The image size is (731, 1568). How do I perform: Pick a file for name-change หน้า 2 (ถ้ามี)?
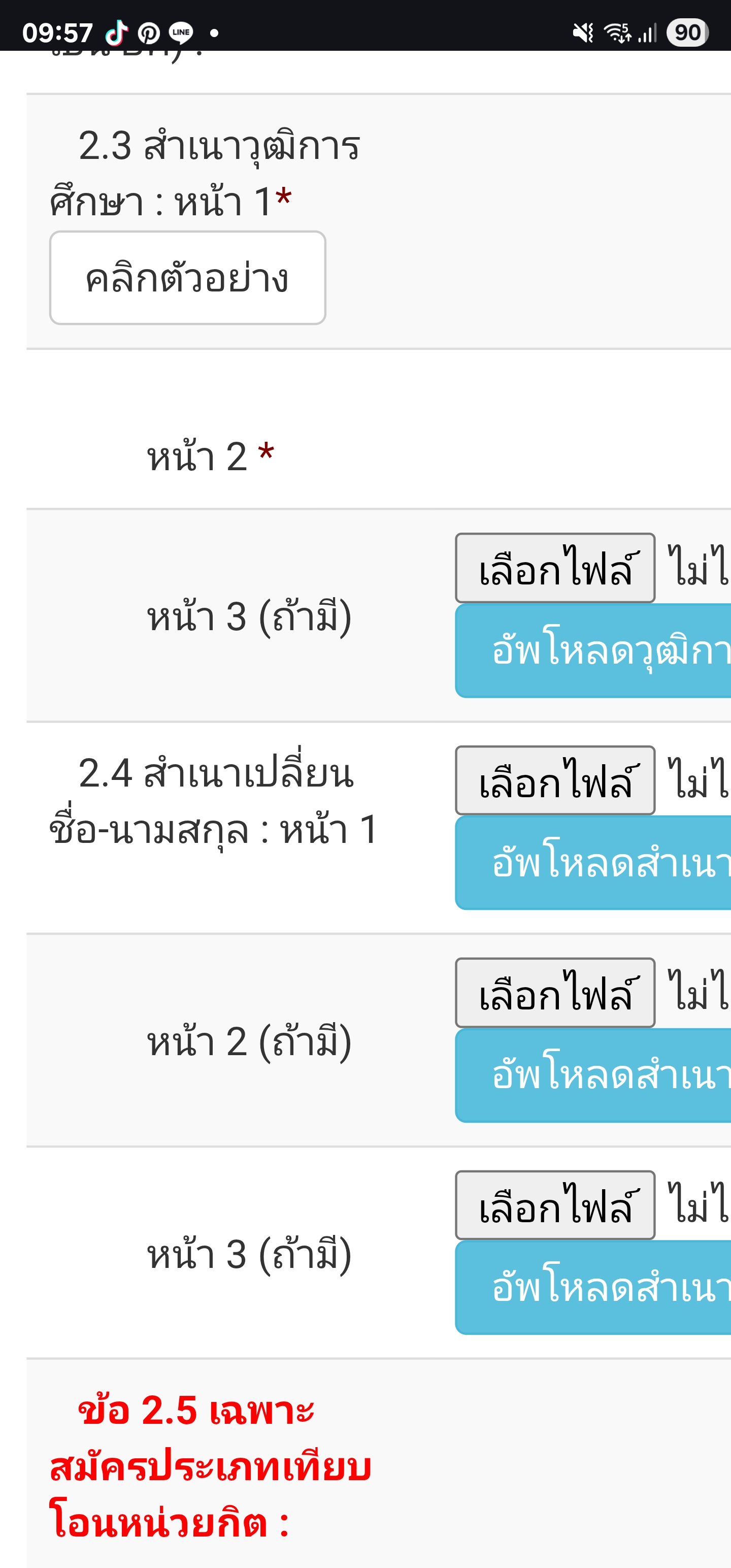pyautogui.click(x=555, y=993)
